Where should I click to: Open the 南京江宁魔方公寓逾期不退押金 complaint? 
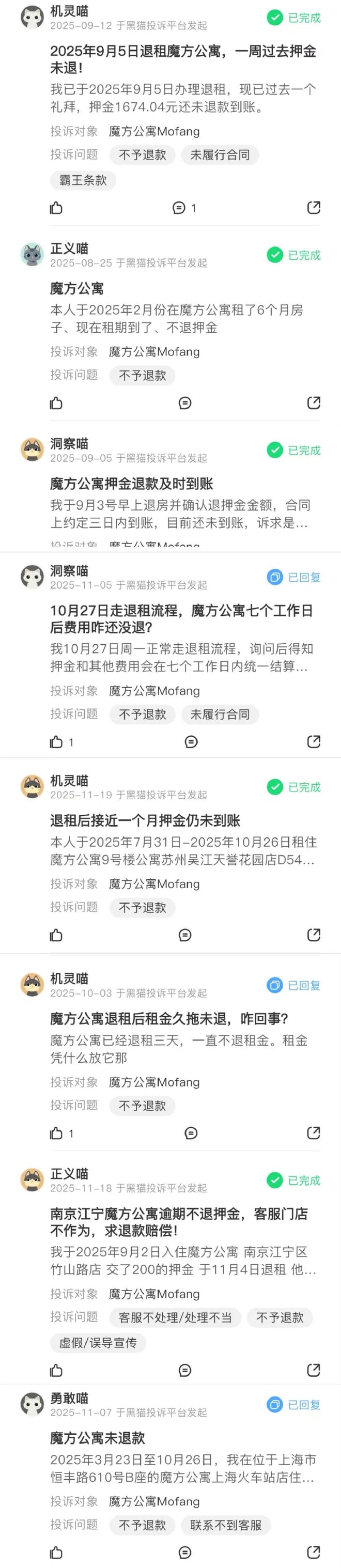[179, 1222]
